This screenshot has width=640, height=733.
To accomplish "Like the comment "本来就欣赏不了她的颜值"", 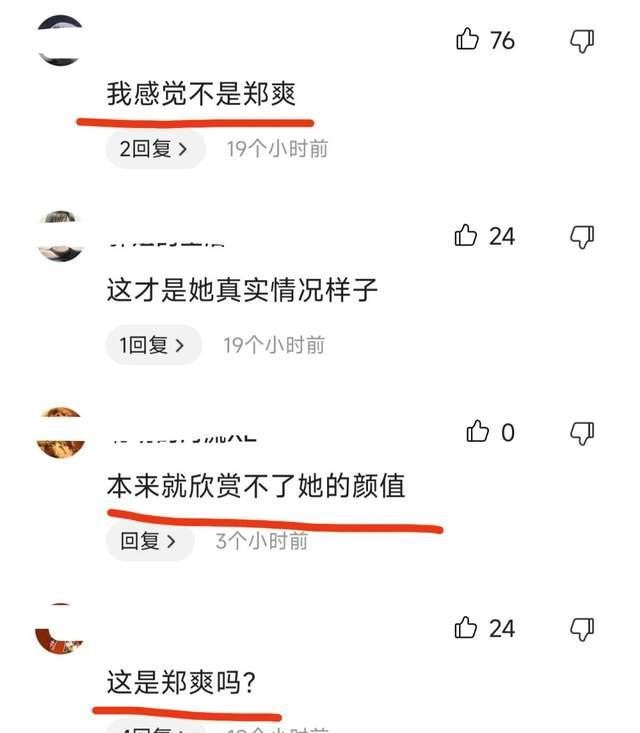I will point(477,432).
